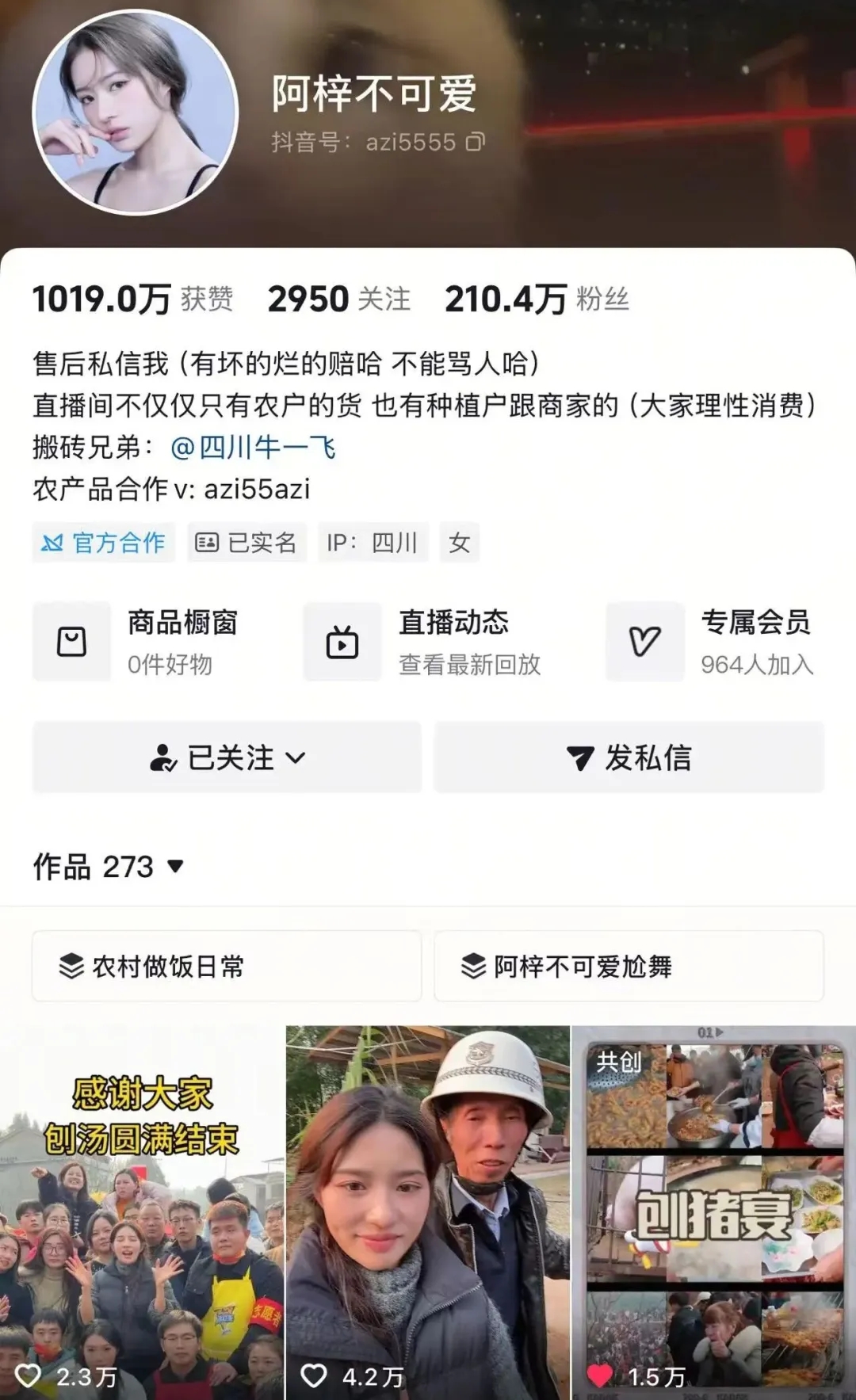Image resolution: width=856 pixels, height=1400 pixels.
Task: Click the paper plane icon on 发私信
Action: tap(579, 758)
